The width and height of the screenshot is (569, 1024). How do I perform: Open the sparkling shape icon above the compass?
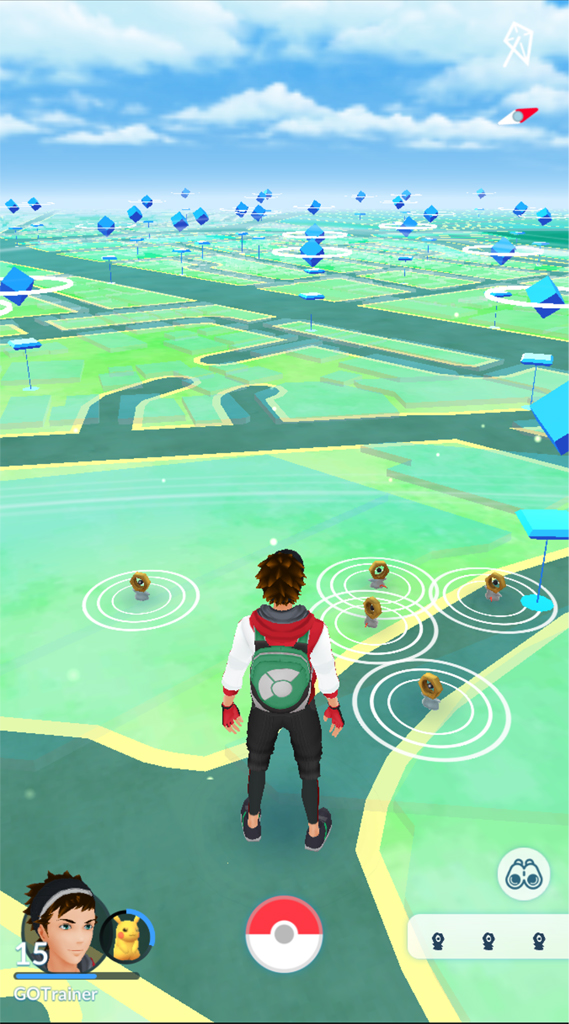pos(517,44)
